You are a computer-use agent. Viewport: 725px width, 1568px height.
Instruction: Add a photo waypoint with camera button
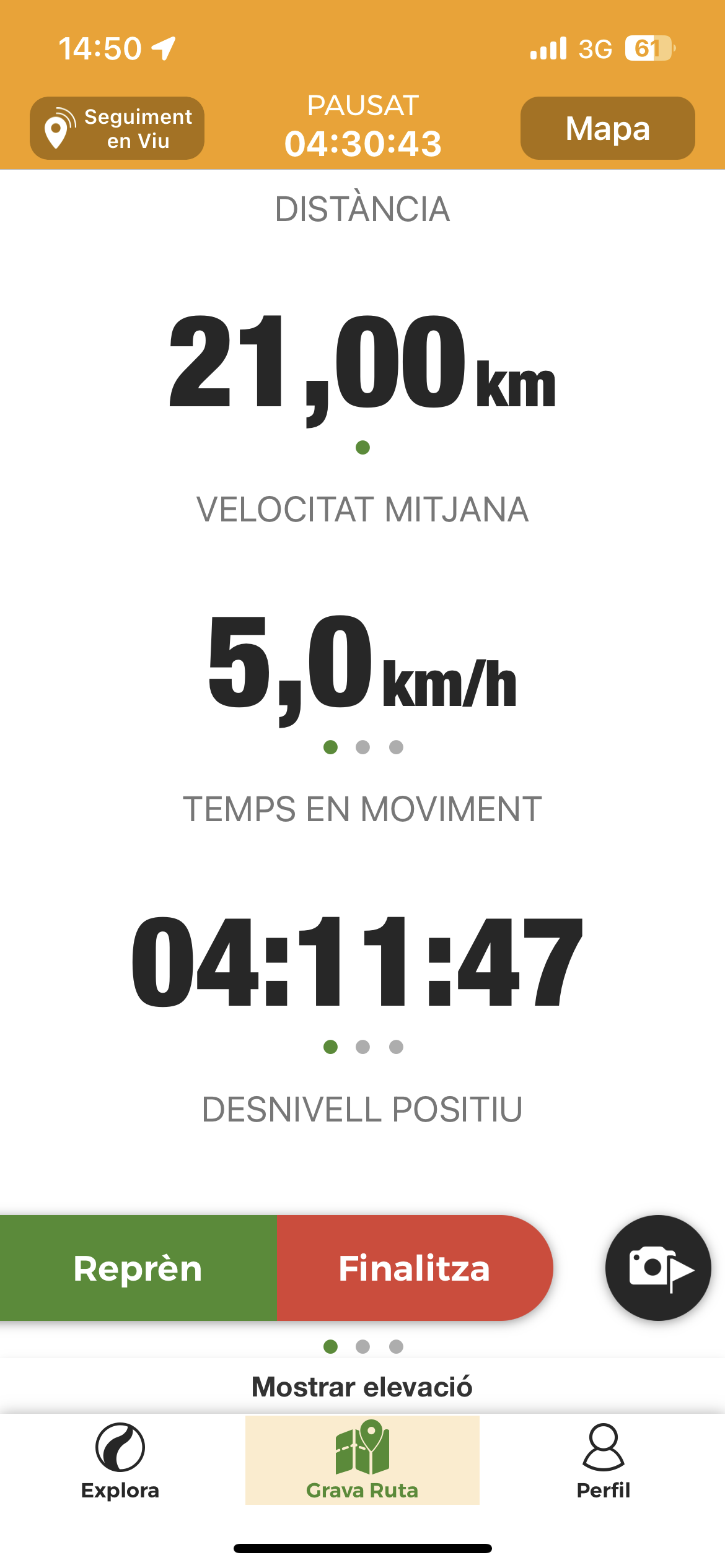[x=658, y=1268]
